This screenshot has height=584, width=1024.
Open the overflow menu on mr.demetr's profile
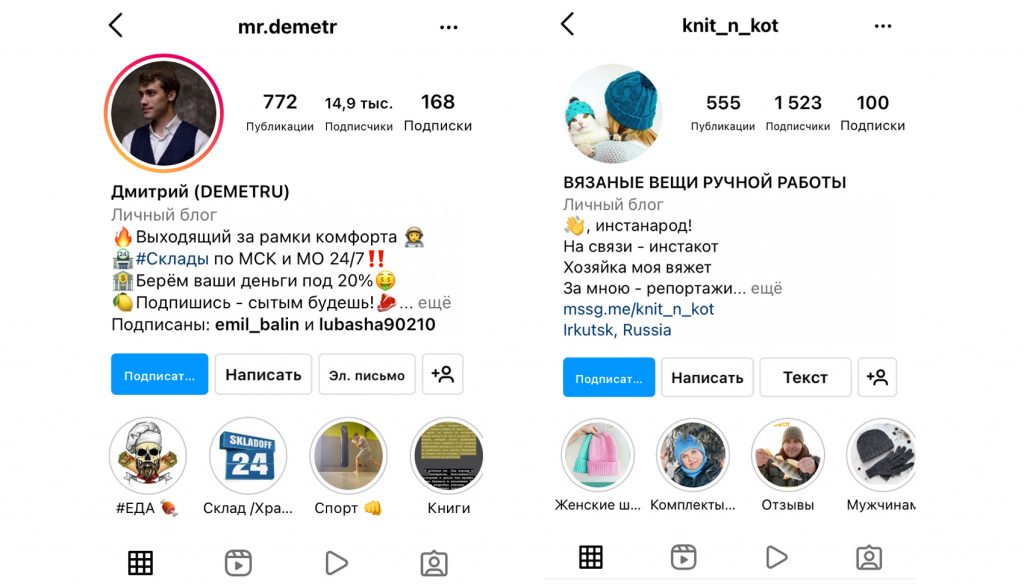[449, 27]
